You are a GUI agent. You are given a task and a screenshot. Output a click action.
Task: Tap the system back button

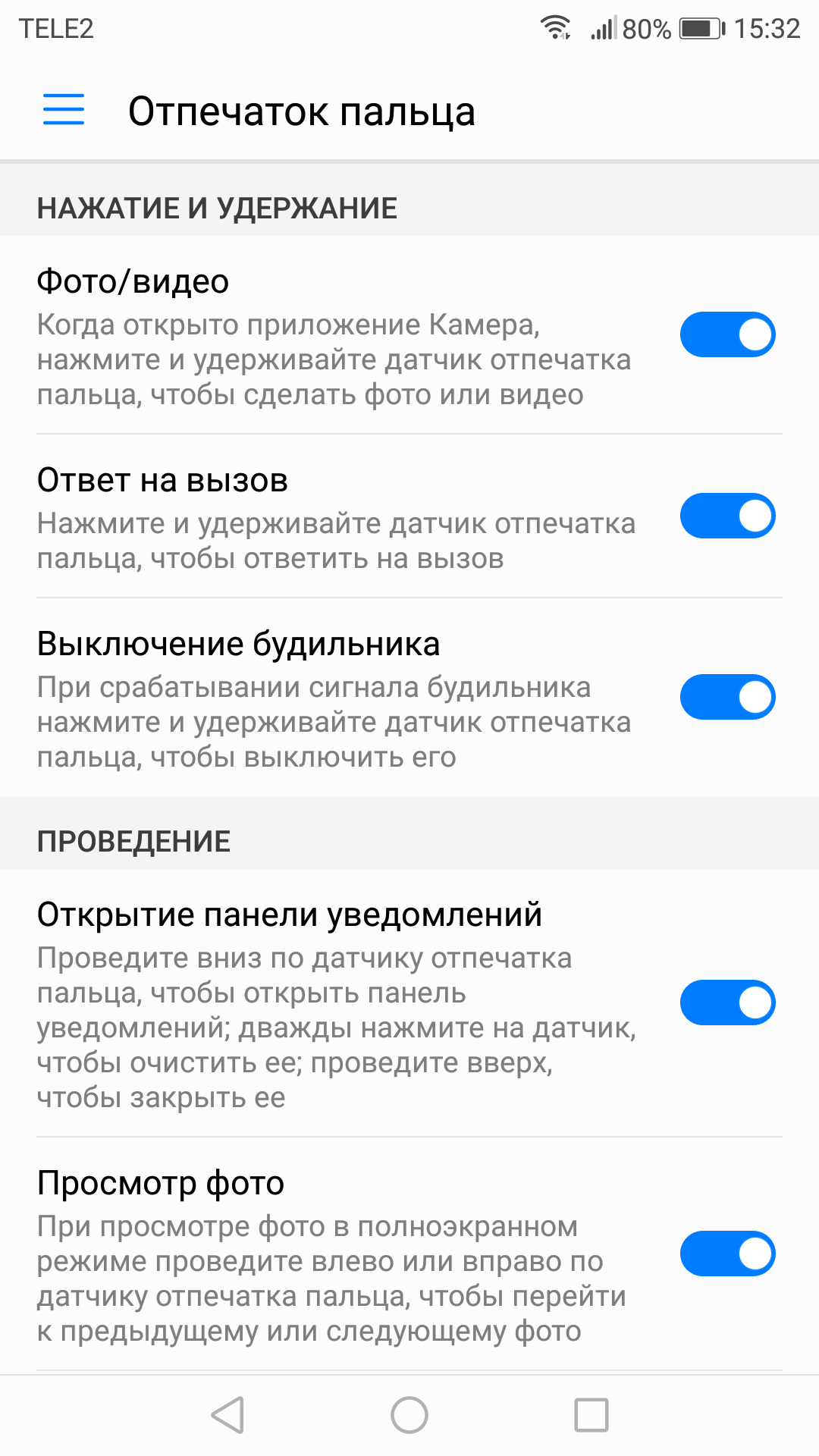pos(227,1415)
